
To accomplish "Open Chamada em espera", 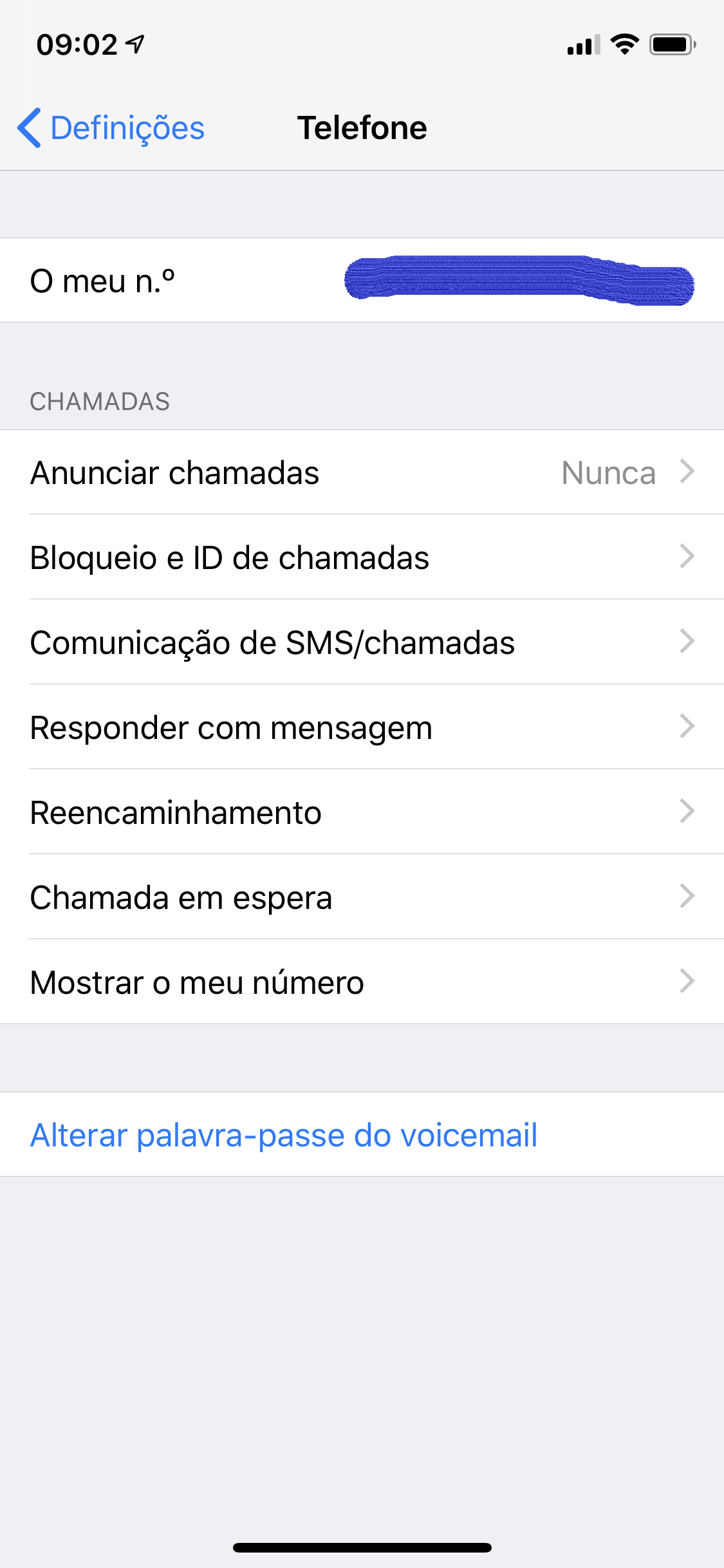I will click(x=362, y=897).
